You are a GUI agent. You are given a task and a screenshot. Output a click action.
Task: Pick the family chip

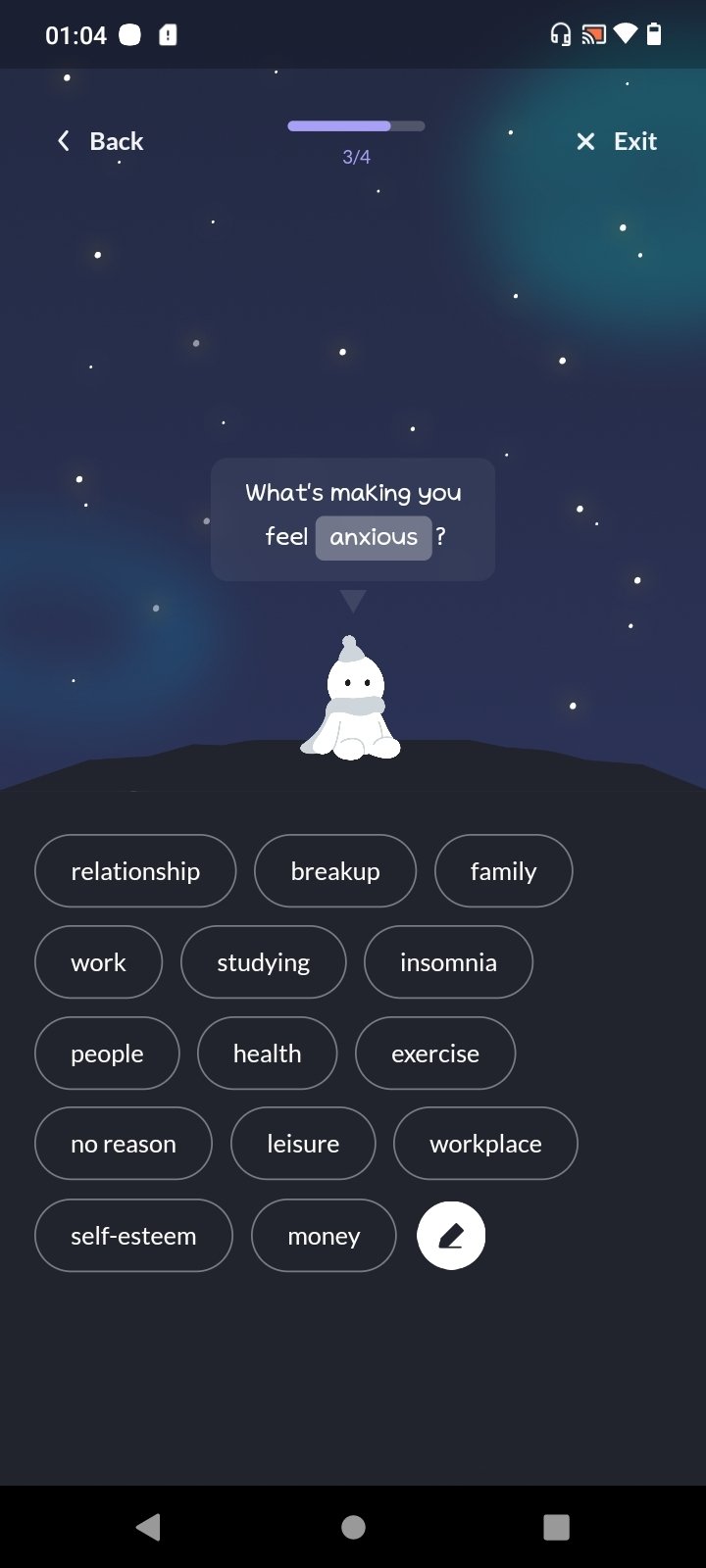coord(503,871)
